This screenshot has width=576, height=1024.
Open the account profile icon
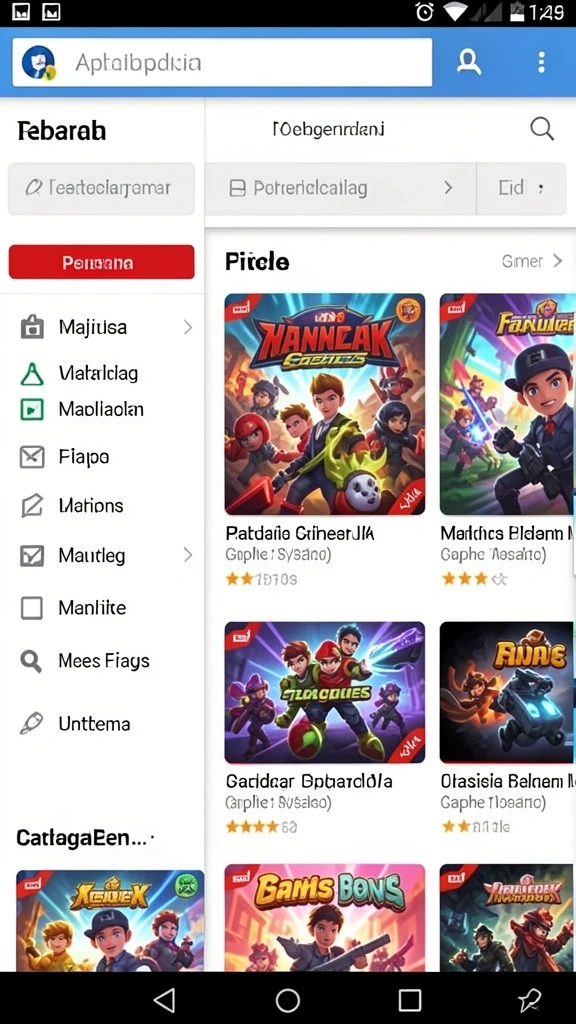coord(468,62)
